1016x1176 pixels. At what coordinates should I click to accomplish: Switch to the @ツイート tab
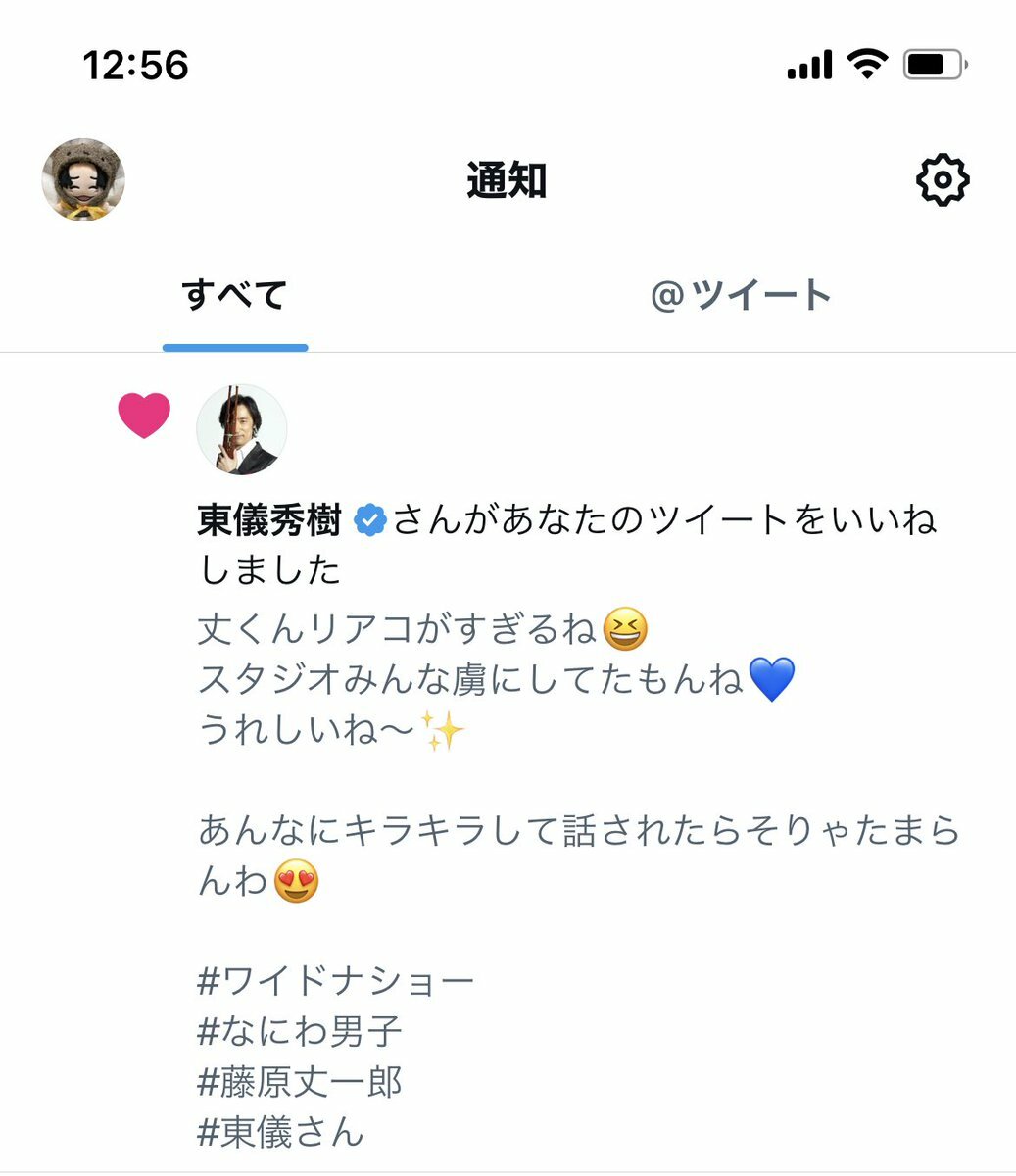pos(742,295)
